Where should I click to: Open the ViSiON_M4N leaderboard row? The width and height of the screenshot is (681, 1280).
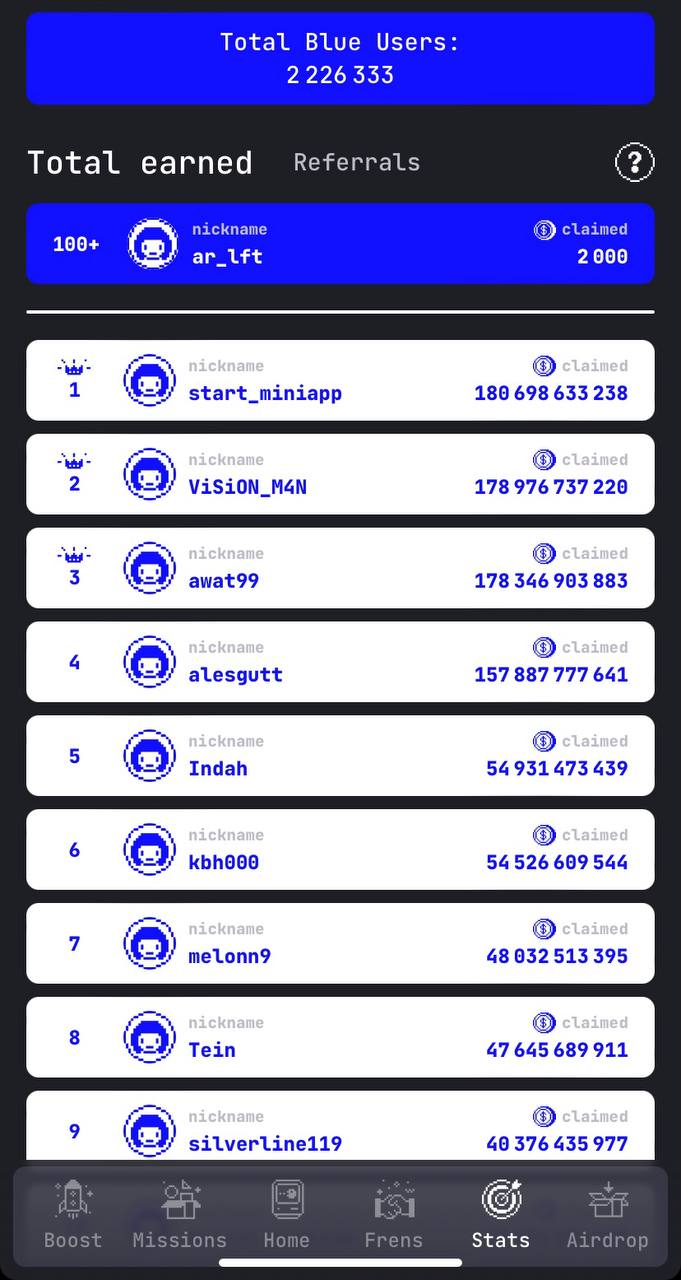pos(340,474)
